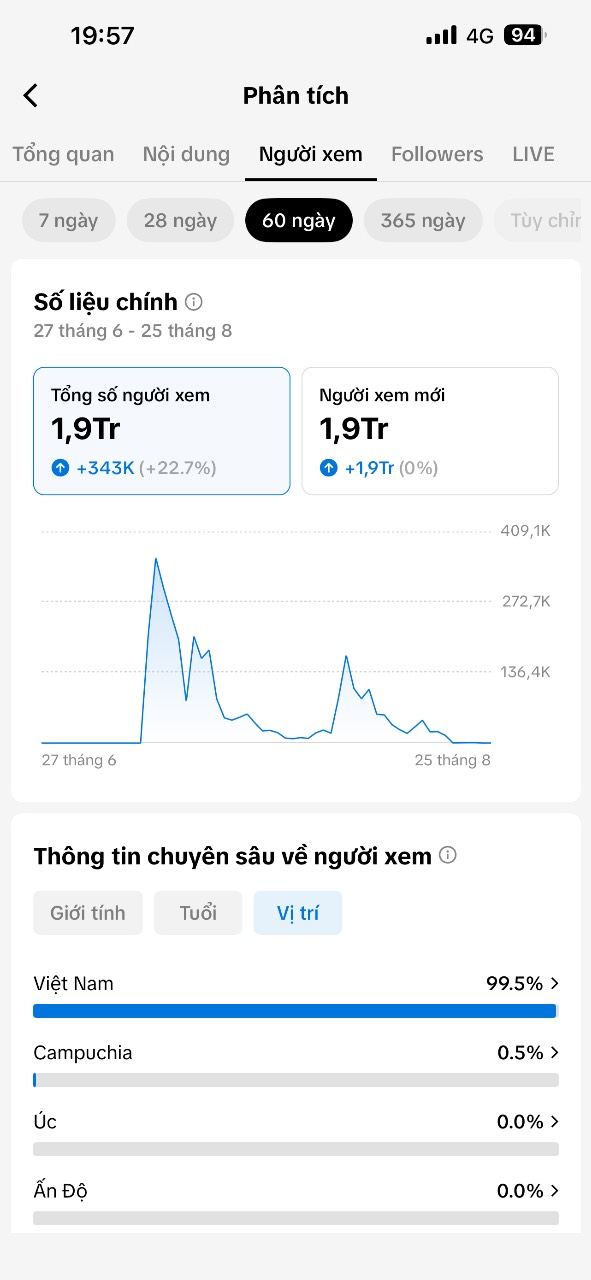Screen dimensions: 591x1280
Task: Switch to the Tổng quan tab
Action: 63,154
